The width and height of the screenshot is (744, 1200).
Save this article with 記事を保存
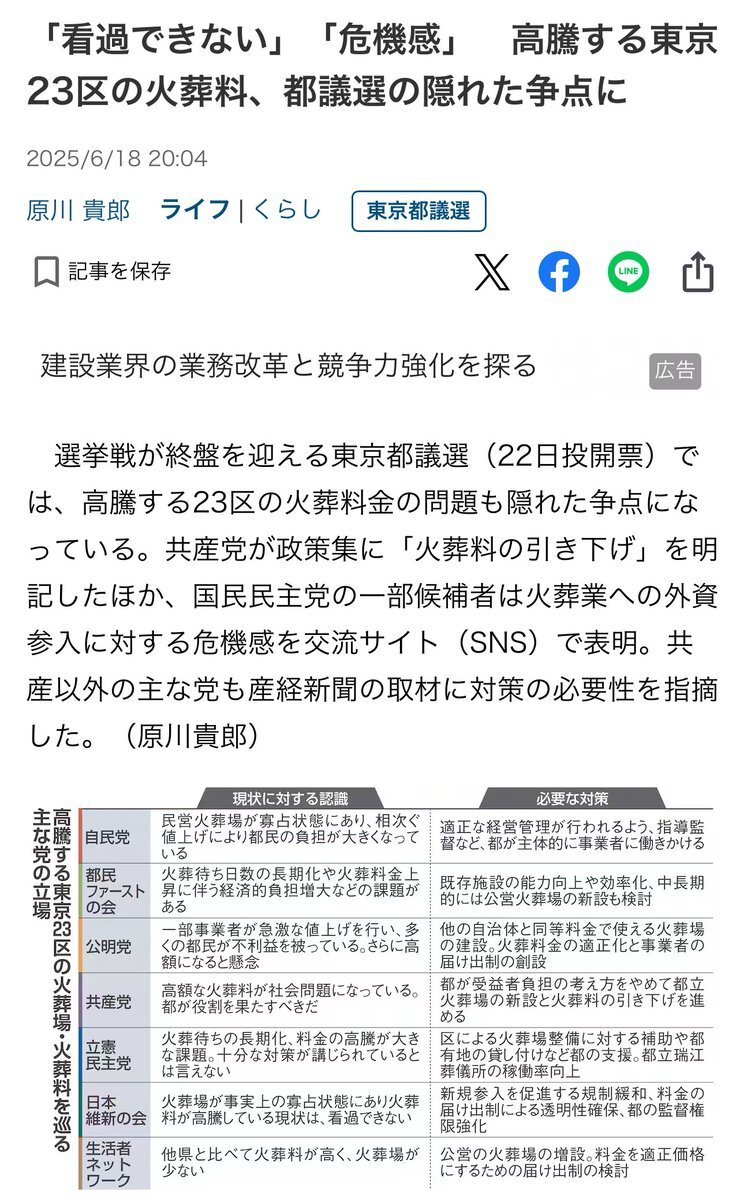[x=102, y=271]
